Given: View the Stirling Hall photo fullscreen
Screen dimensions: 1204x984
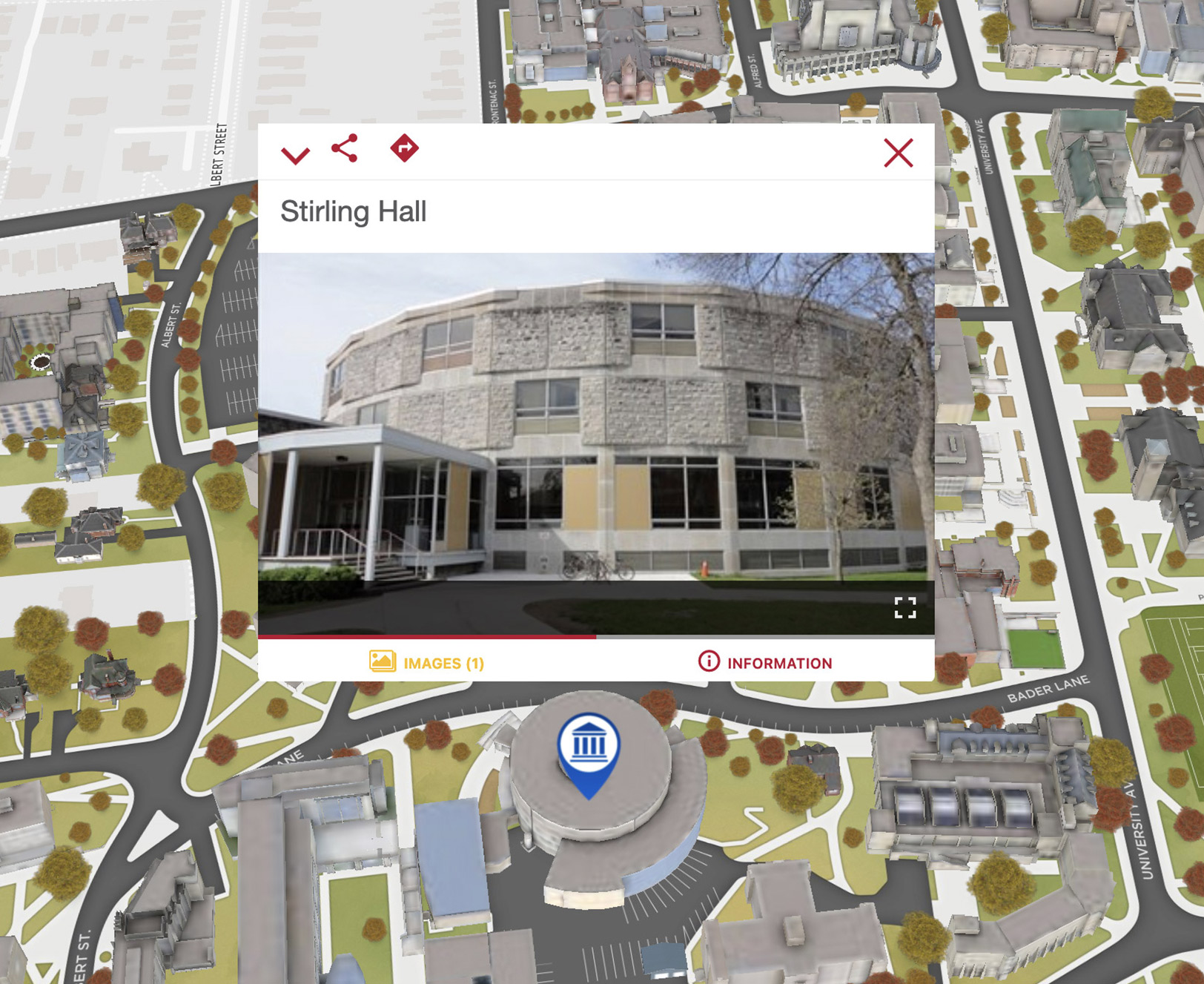Looking at the screenshot, I should (x=904, y=608).
